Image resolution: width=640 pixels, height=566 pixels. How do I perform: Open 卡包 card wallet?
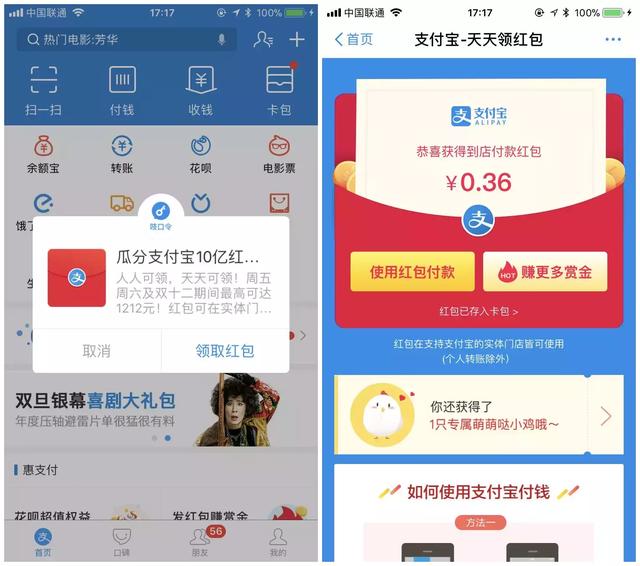tap(279, 90)
